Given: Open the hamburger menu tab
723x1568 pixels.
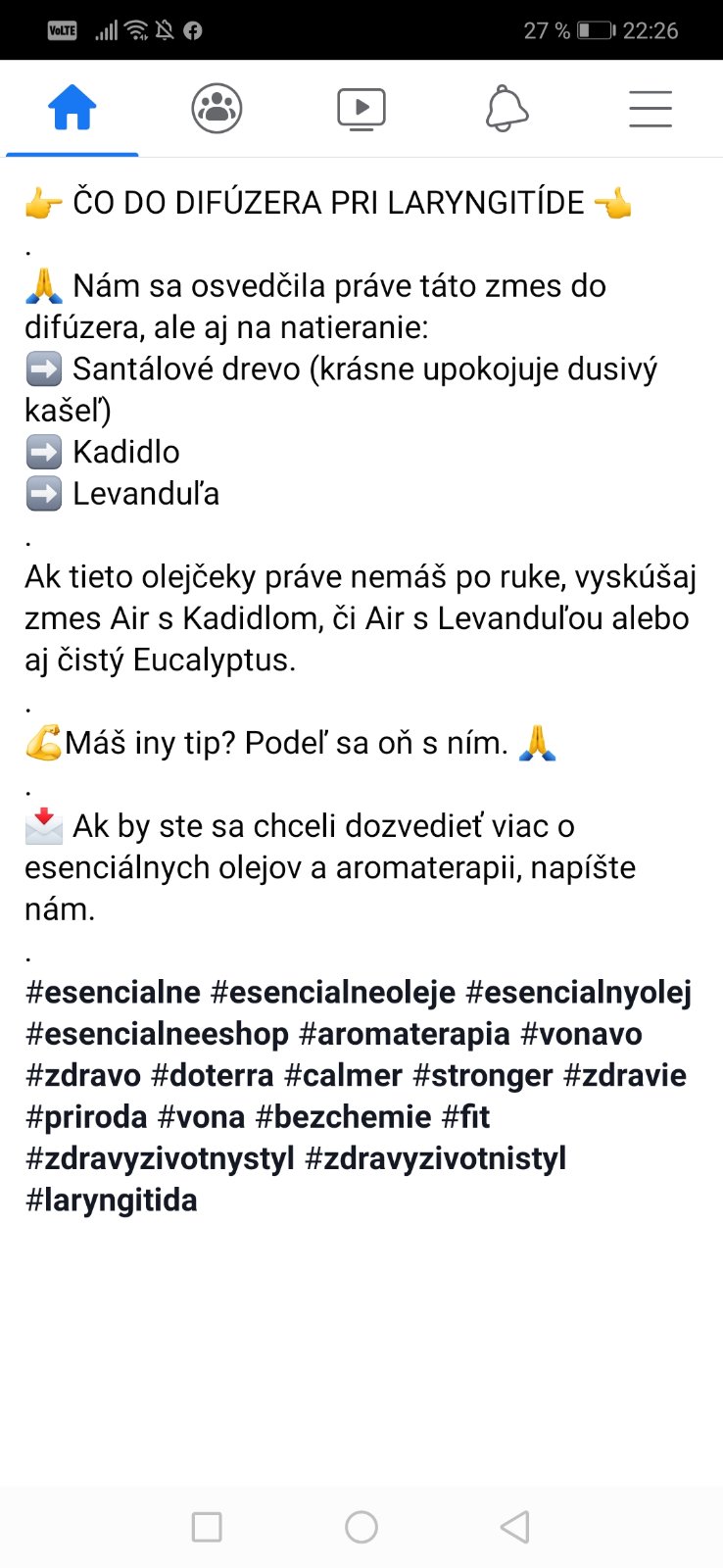Looking at the screenshot, I should 650,109.
